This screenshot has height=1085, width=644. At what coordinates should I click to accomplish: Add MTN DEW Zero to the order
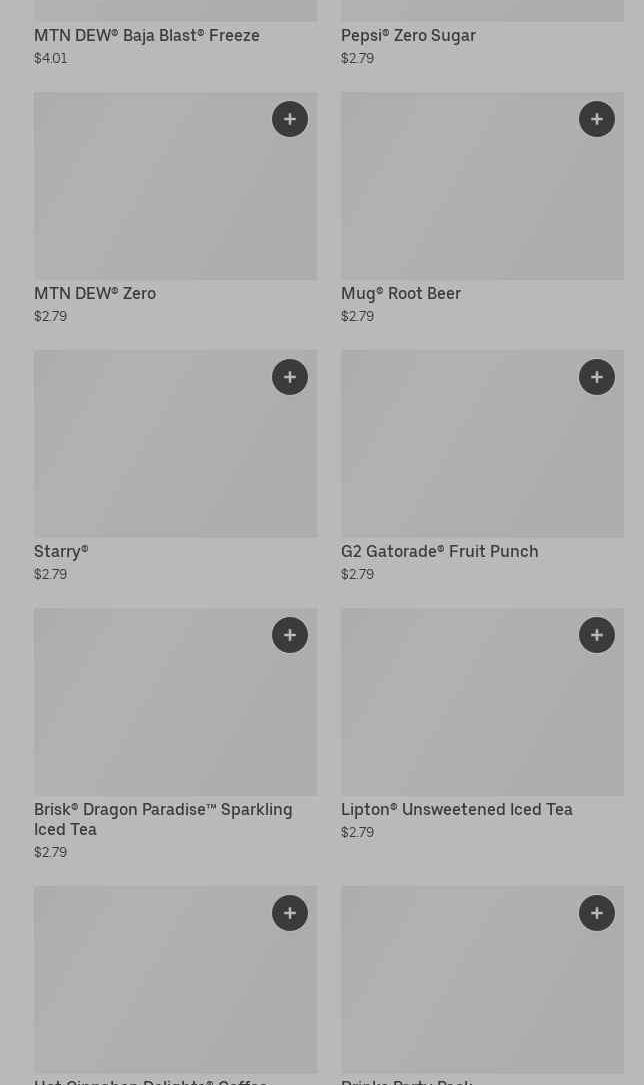point(290,119)
